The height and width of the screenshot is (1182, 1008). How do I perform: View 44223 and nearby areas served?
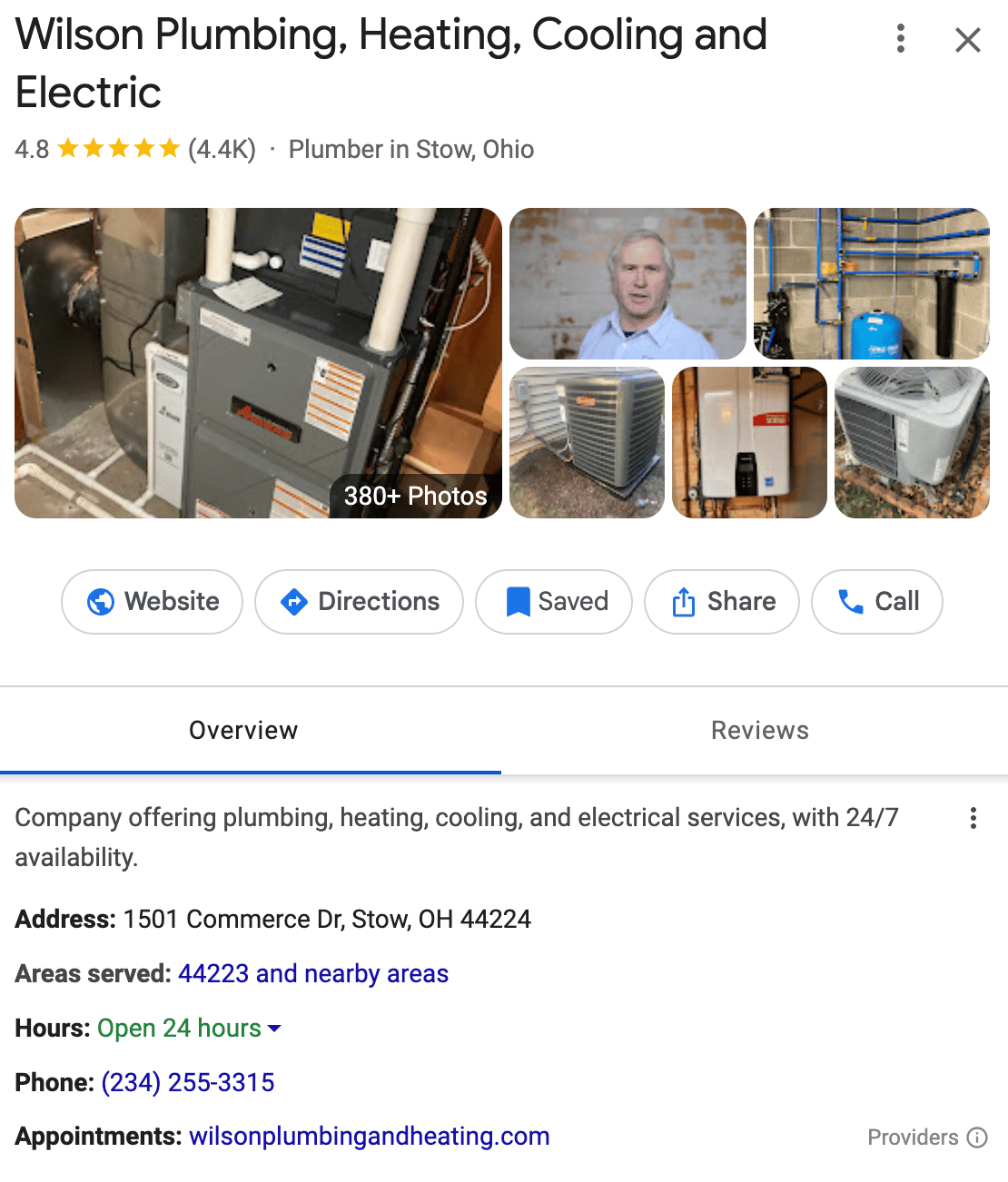pyautogui.click(x=313, y=974)
